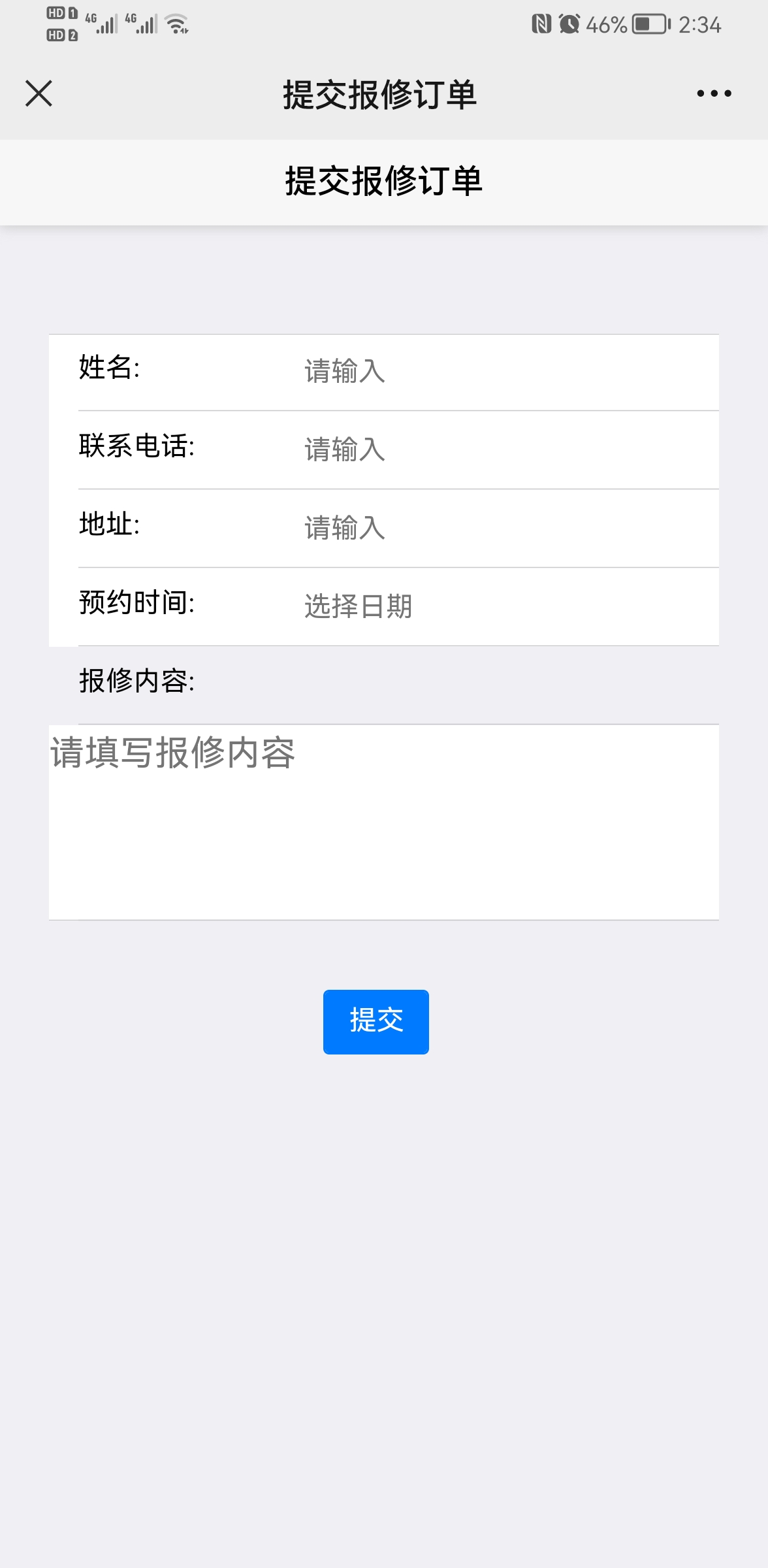Close the repair order page

click(39, 93)
